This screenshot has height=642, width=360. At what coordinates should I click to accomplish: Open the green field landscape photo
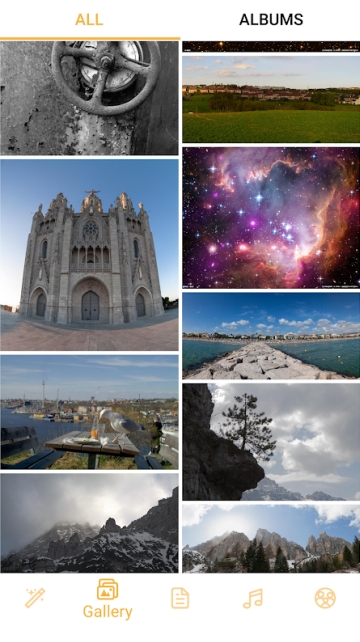point(271,99)
